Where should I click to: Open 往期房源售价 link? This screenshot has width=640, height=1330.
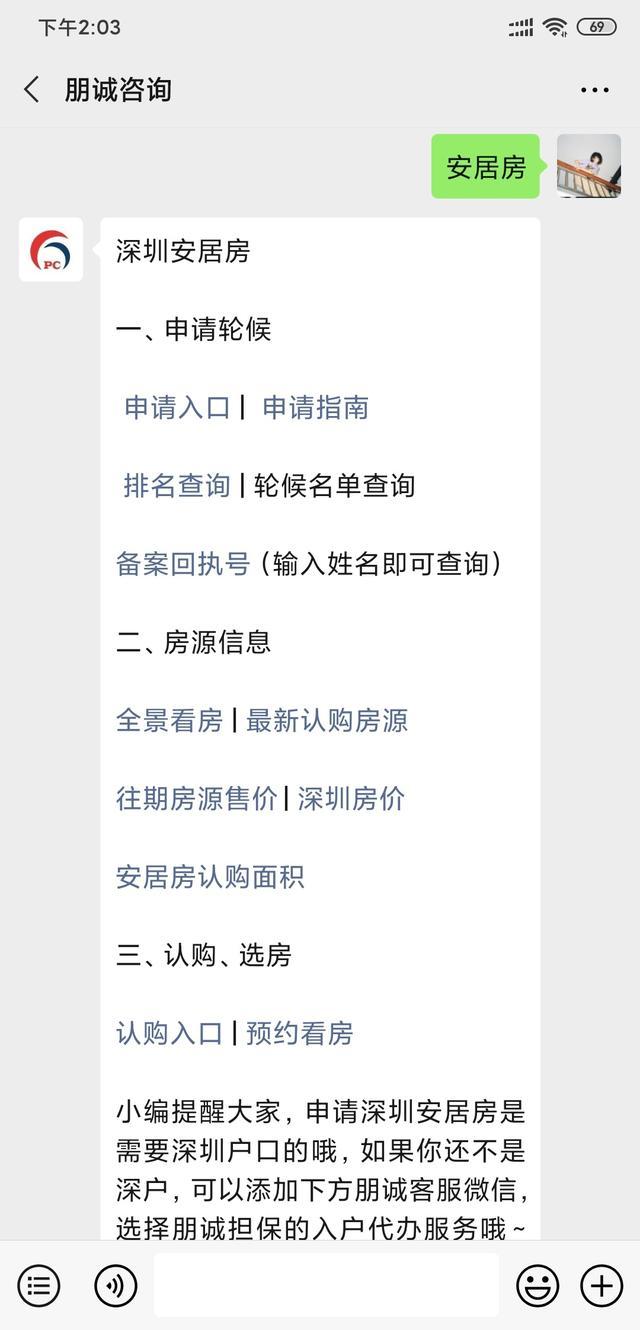pyautogui.click(x=197, y=798)
